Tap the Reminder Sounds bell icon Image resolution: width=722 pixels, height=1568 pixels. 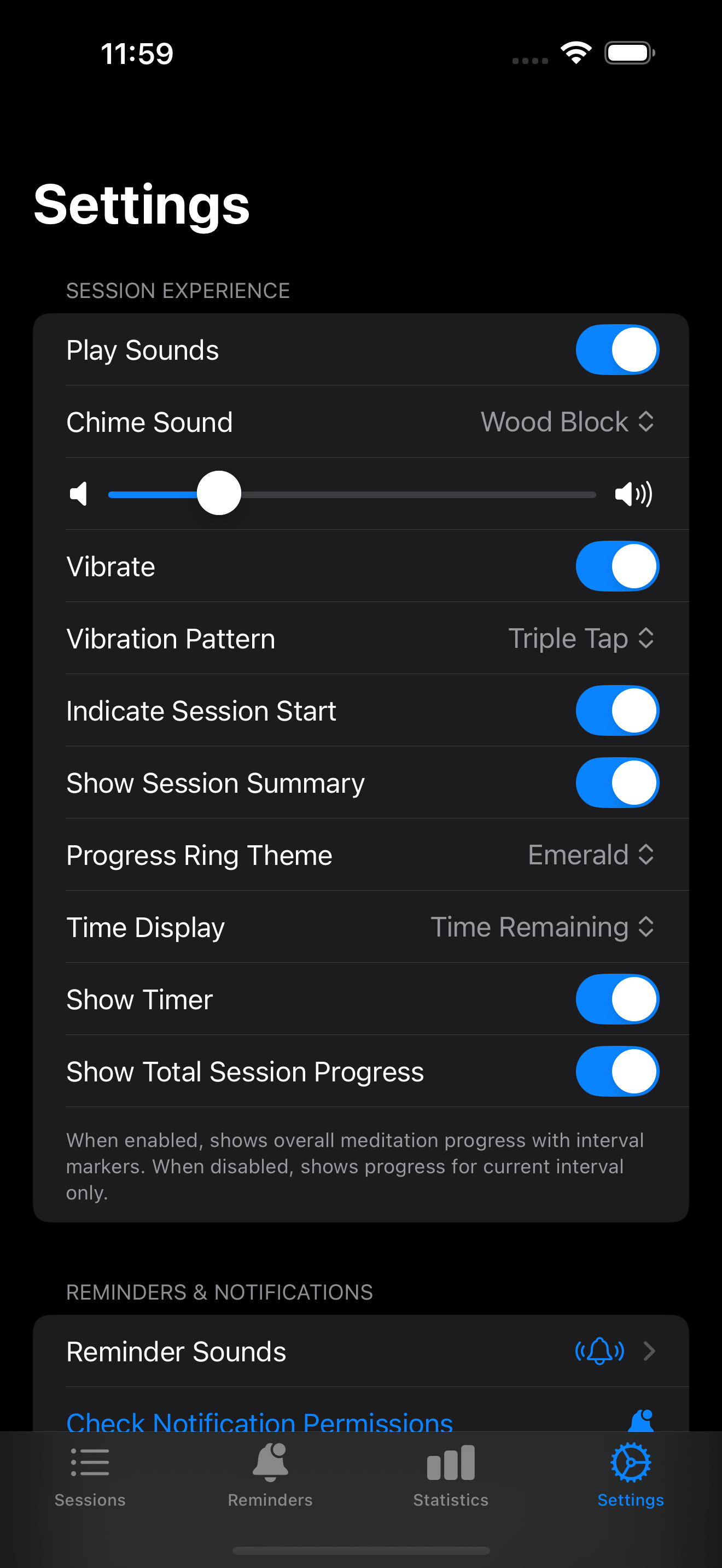click(599, 1351)
